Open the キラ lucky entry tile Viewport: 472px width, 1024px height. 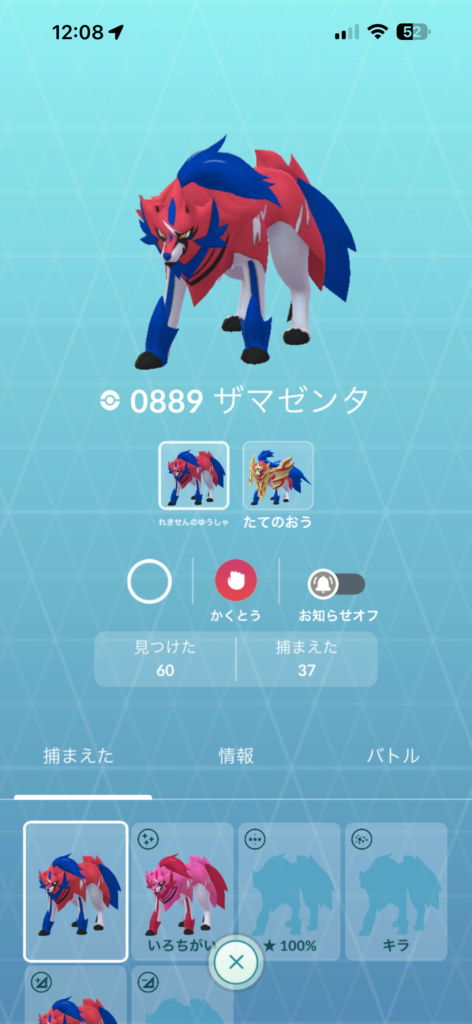396,891
